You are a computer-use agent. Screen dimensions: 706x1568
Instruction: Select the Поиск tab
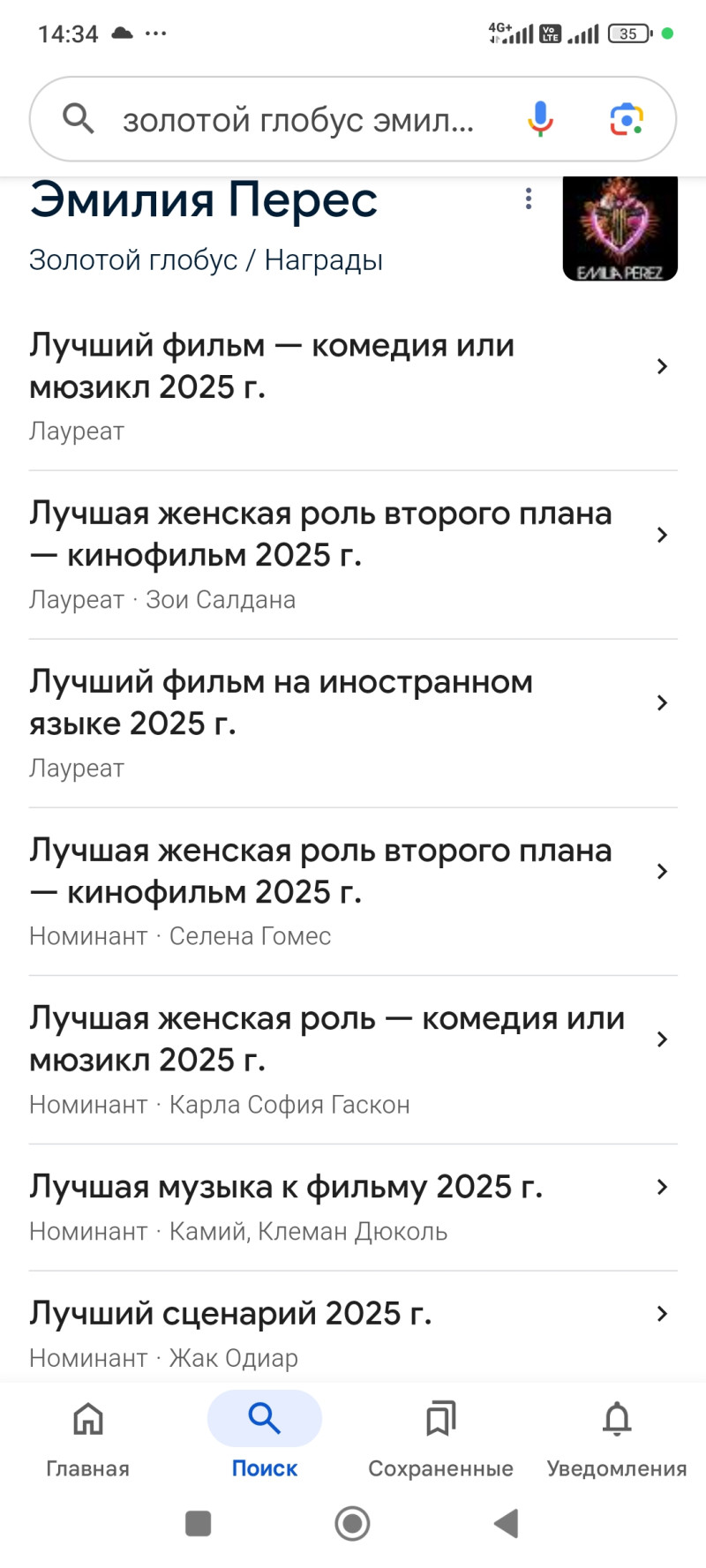pyautogui.click(x=265, y=1436)
